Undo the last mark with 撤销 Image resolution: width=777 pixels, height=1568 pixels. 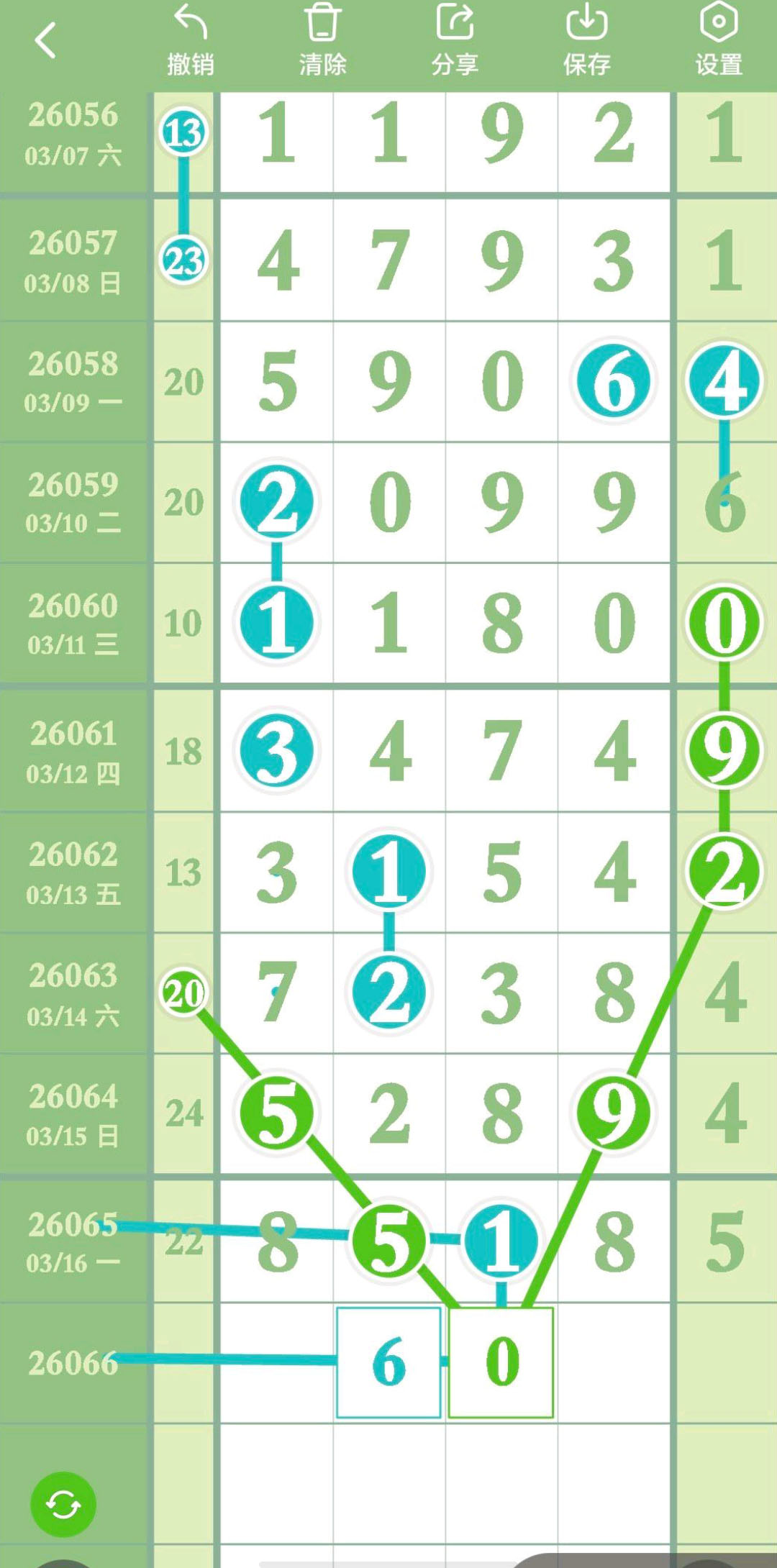click(x=190, y=40)
